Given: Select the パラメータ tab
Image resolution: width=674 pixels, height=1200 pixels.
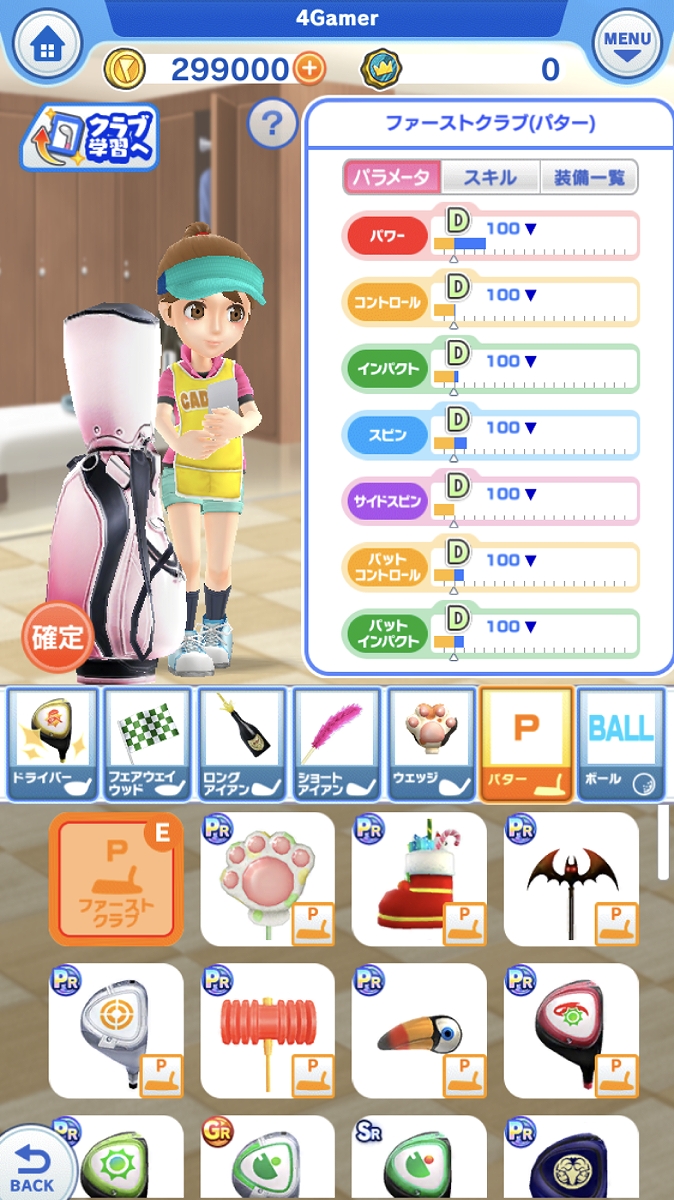Looking at the screenshot, I should 392,178.
